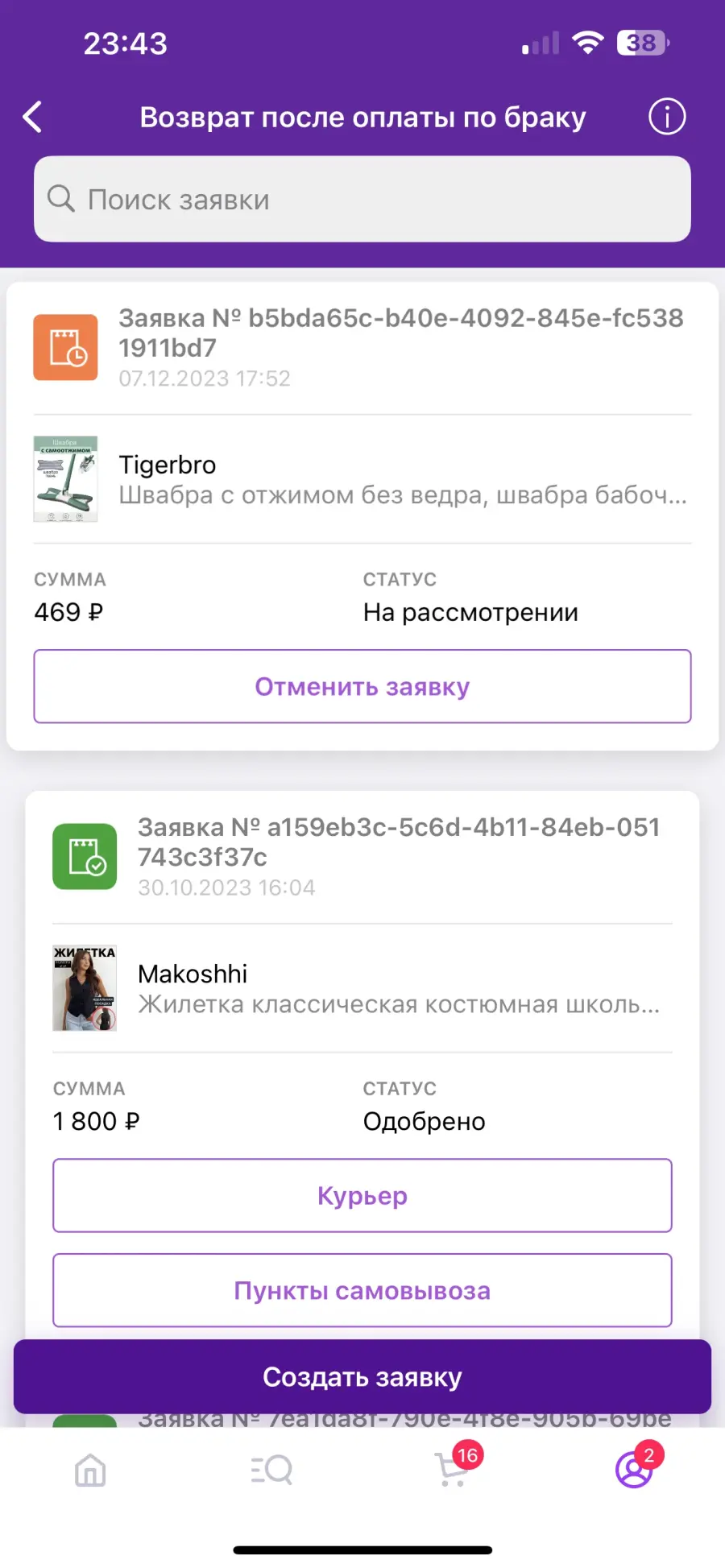Screen dimensions: 725x1568
Task: Open the Tigerbro mop product row
Action: point(362,479)
